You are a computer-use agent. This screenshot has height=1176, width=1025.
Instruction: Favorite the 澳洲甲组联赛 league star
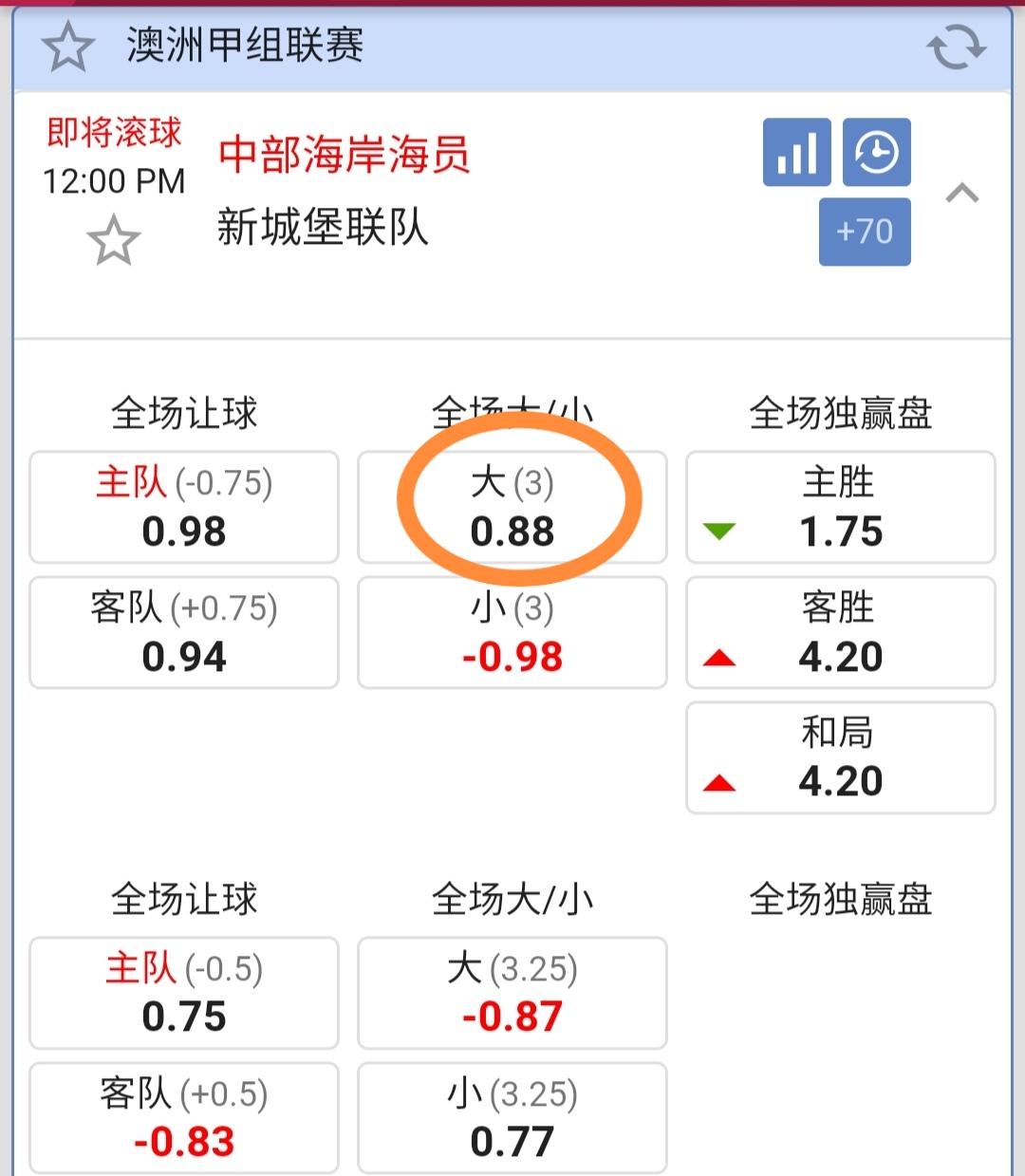[68, 47]
